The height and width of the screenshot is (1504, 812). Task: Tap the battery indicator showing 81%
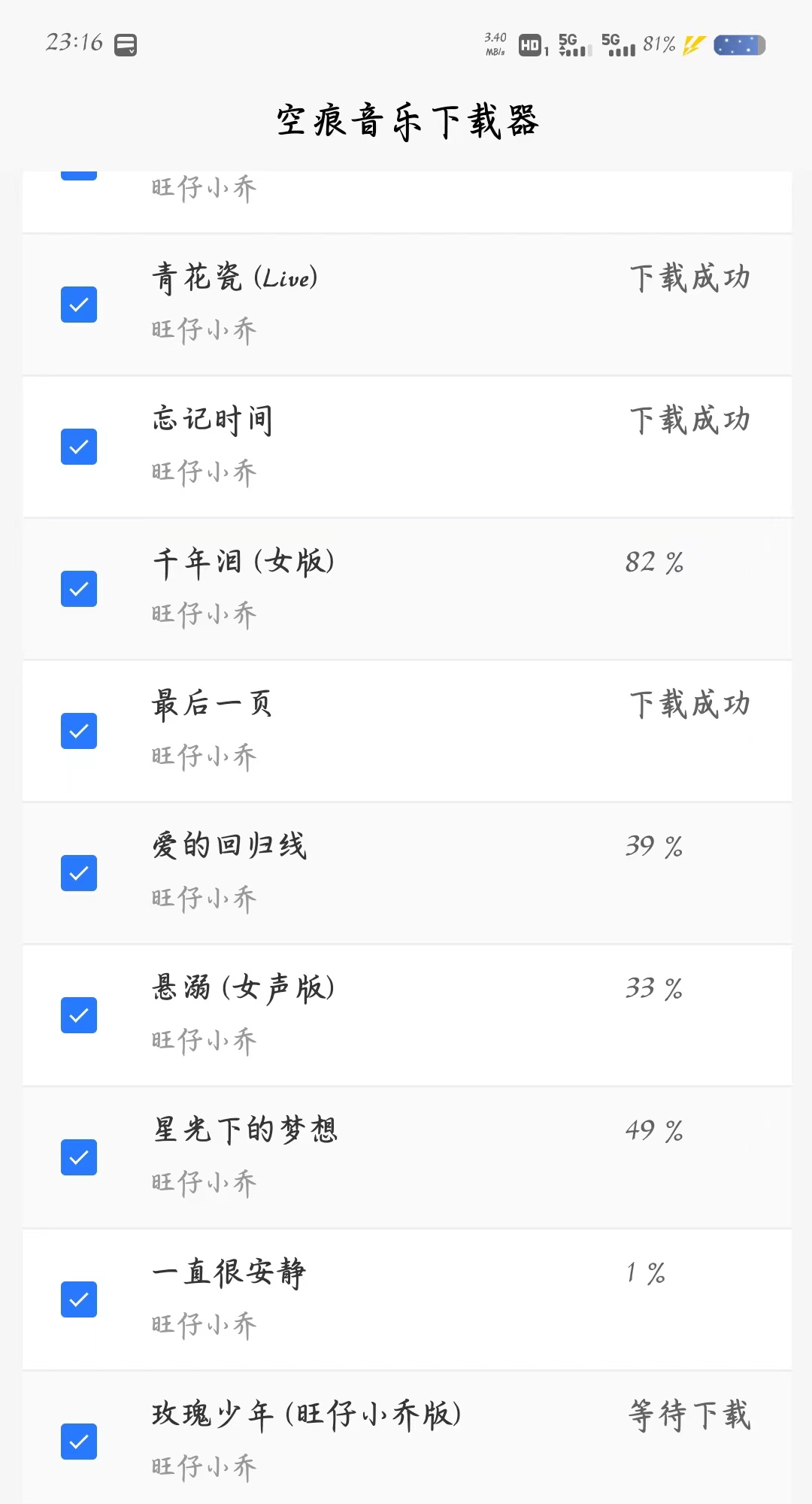point(658,44)
